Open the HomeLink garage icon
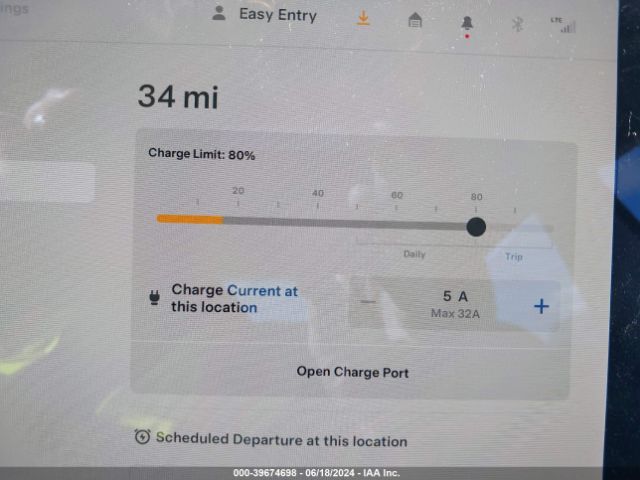Screen dimensions: 640x480 coord(415,20)
